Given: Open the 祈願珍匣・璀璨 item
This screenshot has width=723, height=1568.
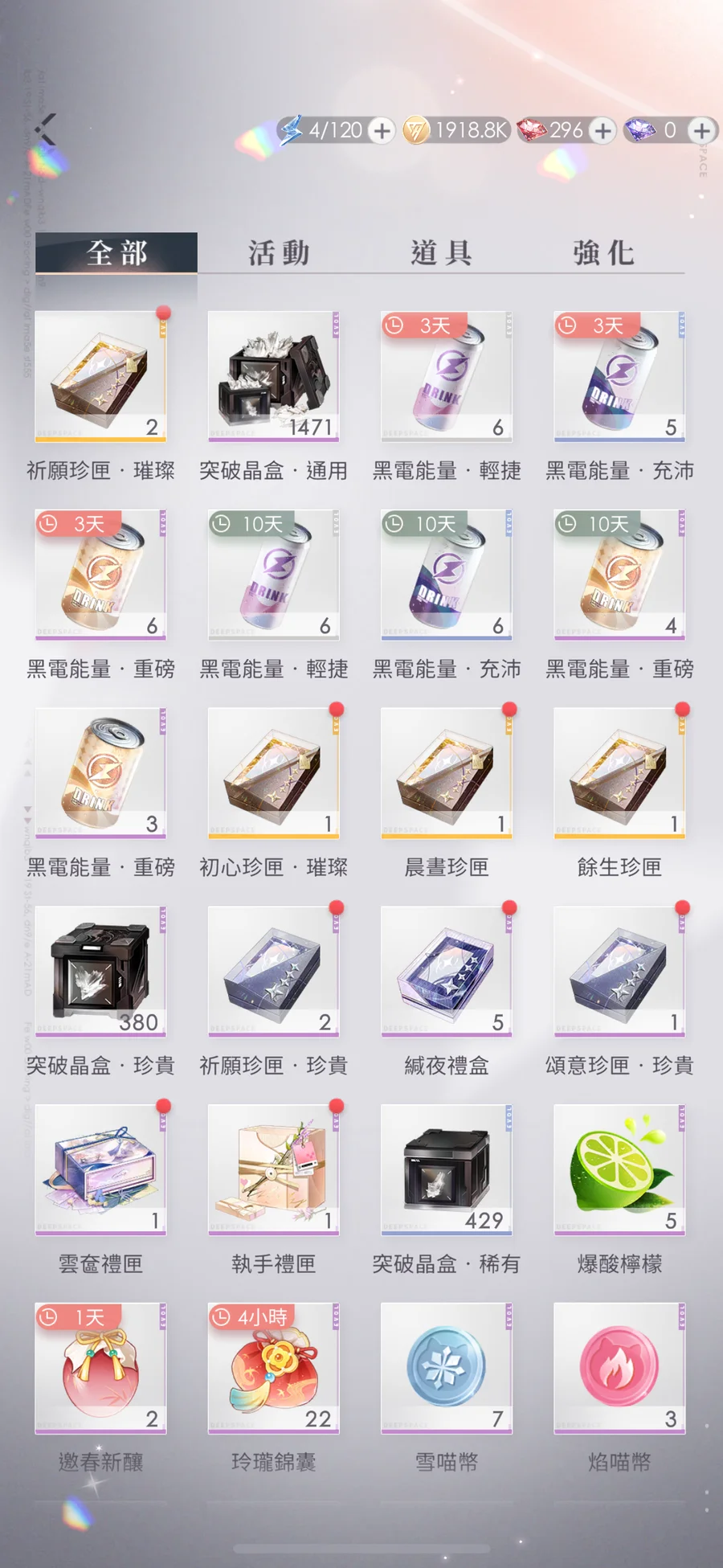Looking at the screenshot, I should (x=100, y=376).
